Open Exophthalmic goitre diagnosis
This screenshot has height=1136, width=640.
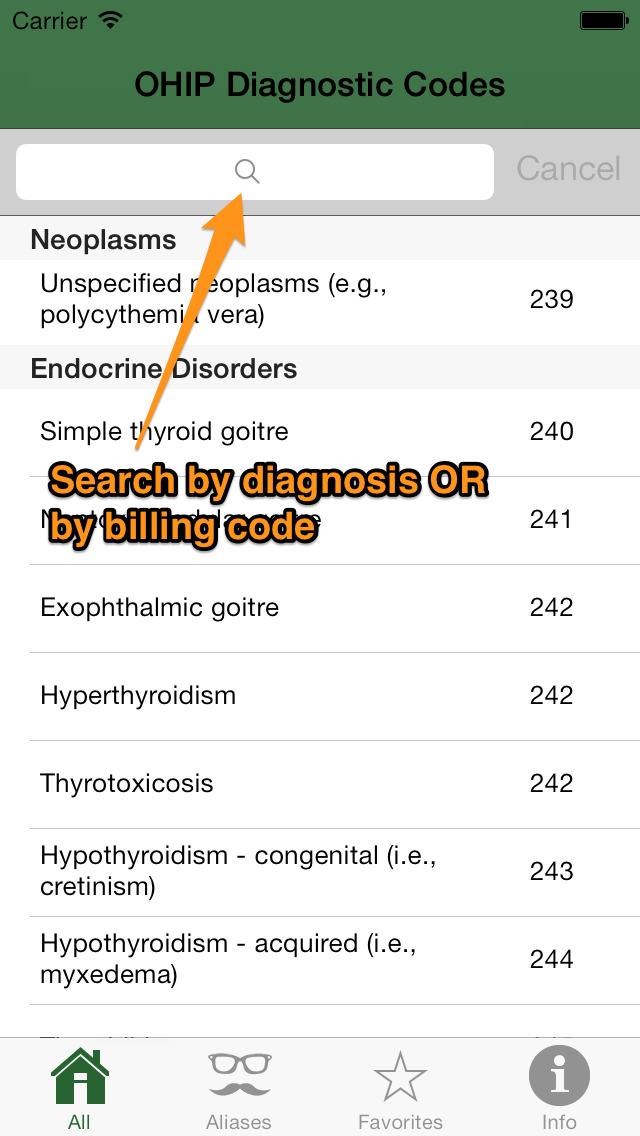pyautogui.click(x=320, y=608)
